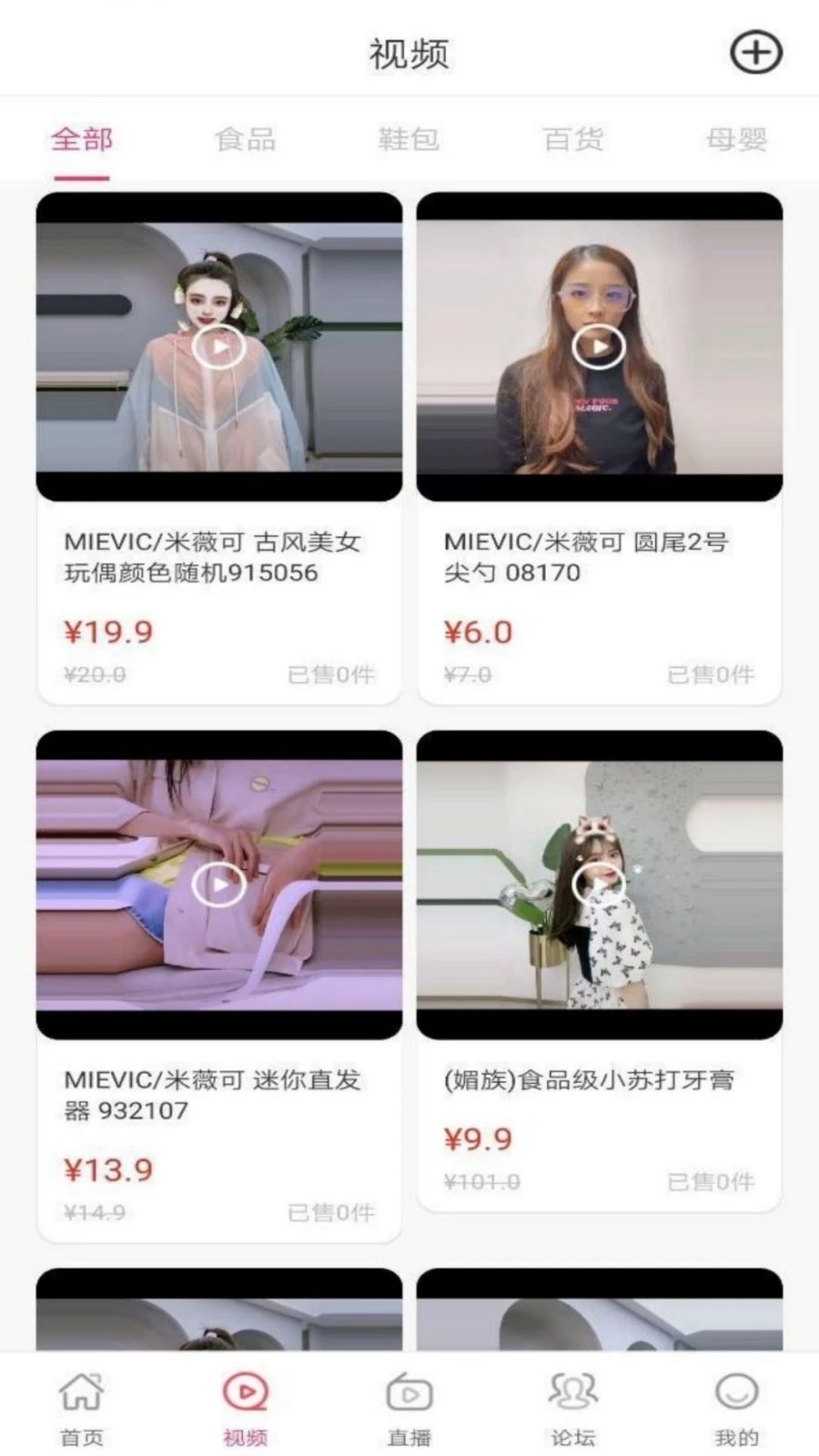Open the 古风美女玩偶 product title link
Screen dimensions: 819x1456
211,557
